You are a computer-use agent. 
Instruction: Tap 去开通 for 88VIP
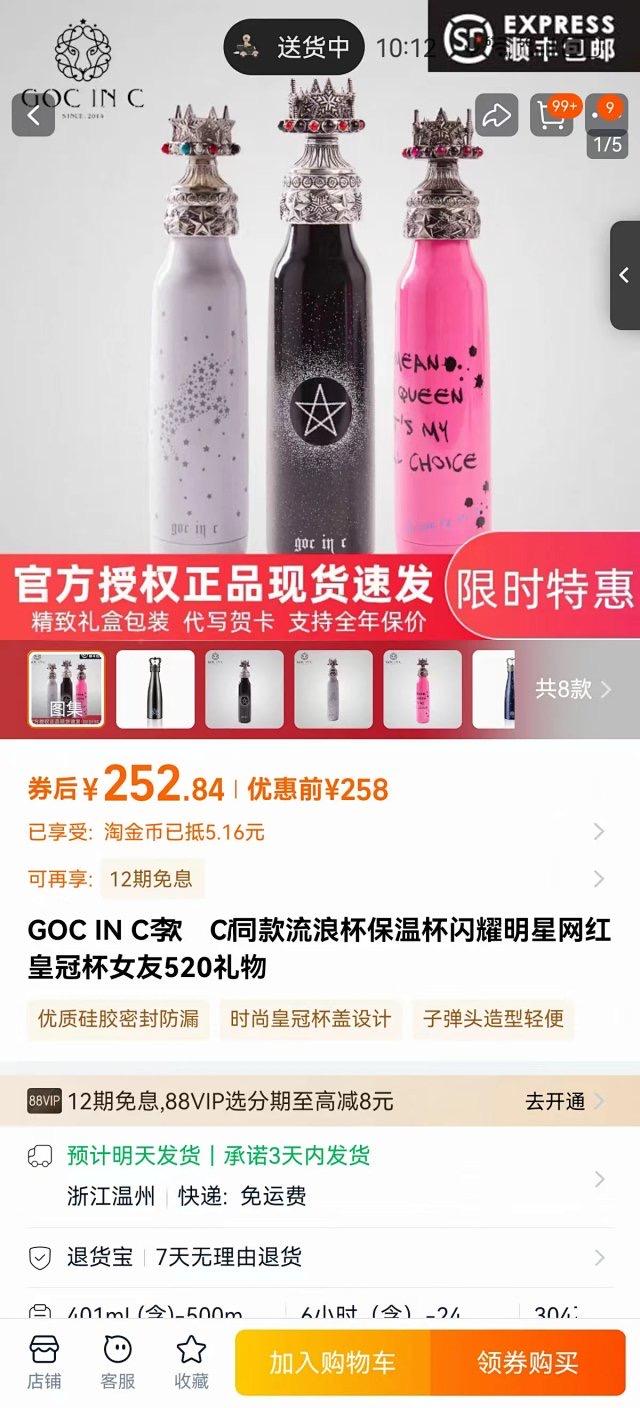coord(564,1101)
